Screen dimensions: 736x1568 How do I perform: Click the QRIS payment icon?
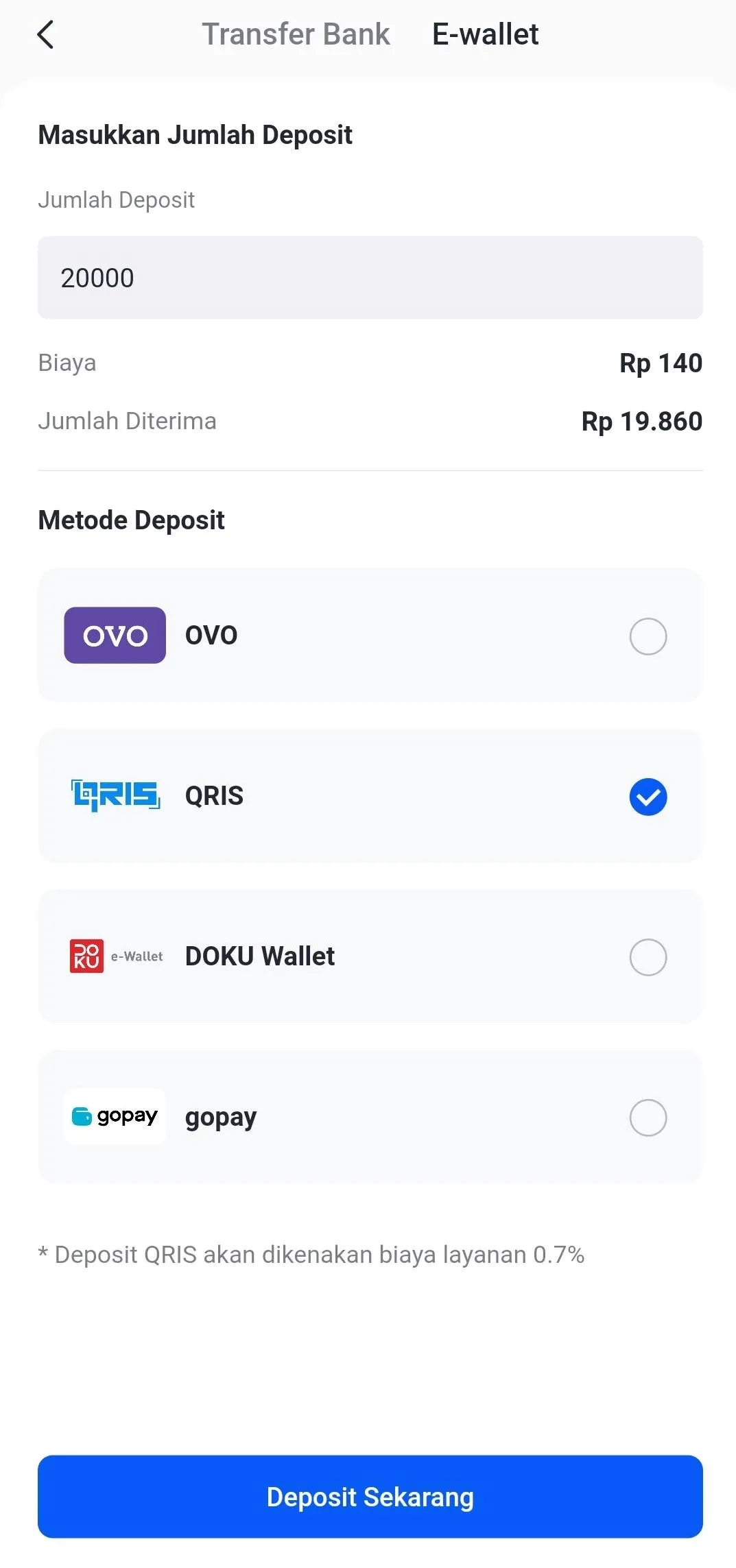pyautogui.click(x=114, y=796)
